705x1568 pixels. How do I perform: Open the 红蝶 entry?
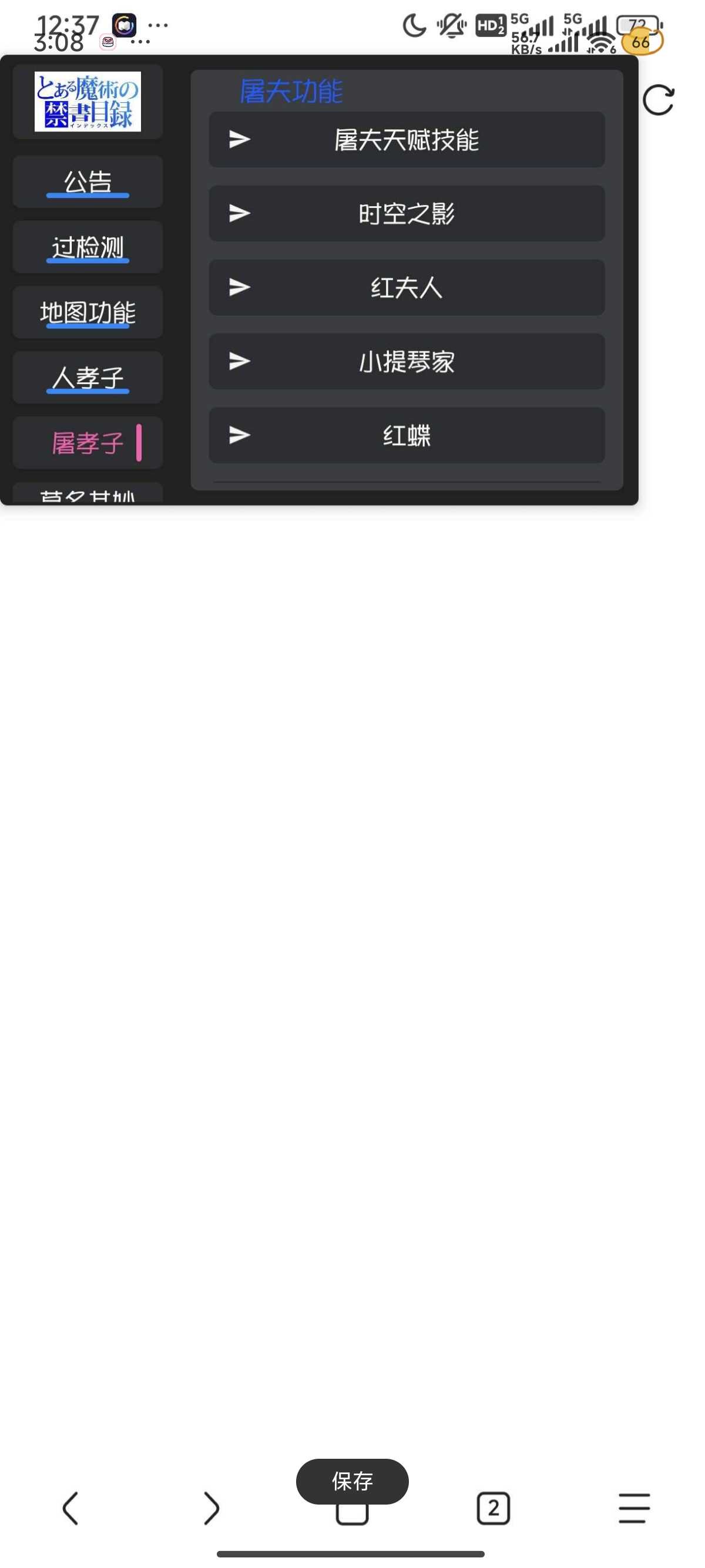point(407,435)
